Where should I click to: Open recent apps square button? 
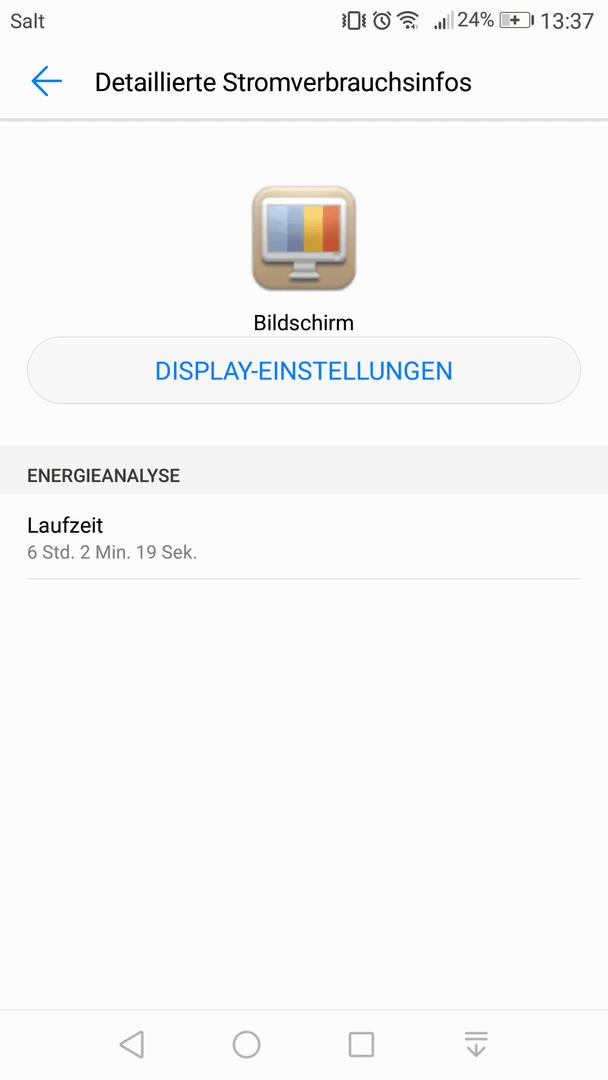(361, 1044)
